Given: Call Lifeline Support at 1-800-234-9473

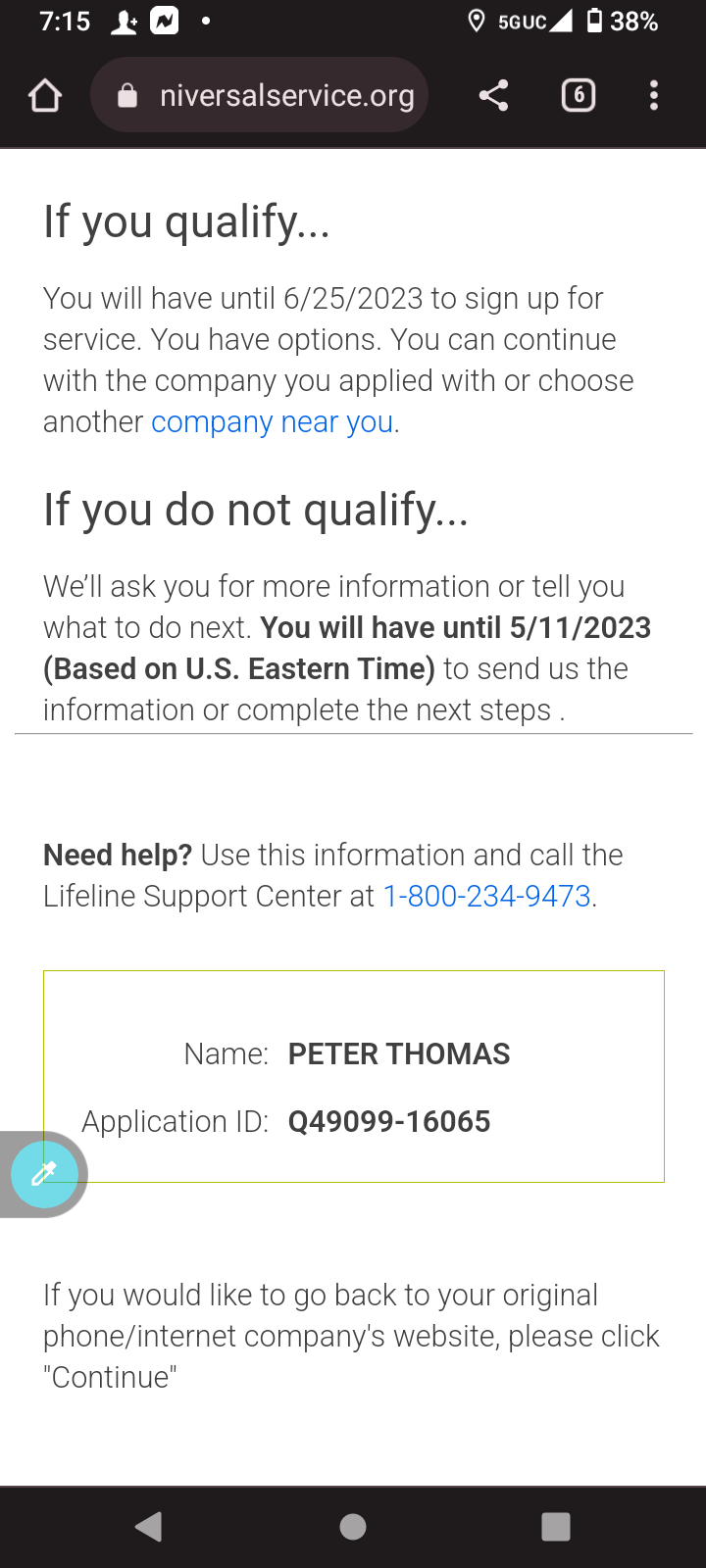Looking at the screenshot, I should (x=486, y=896).
